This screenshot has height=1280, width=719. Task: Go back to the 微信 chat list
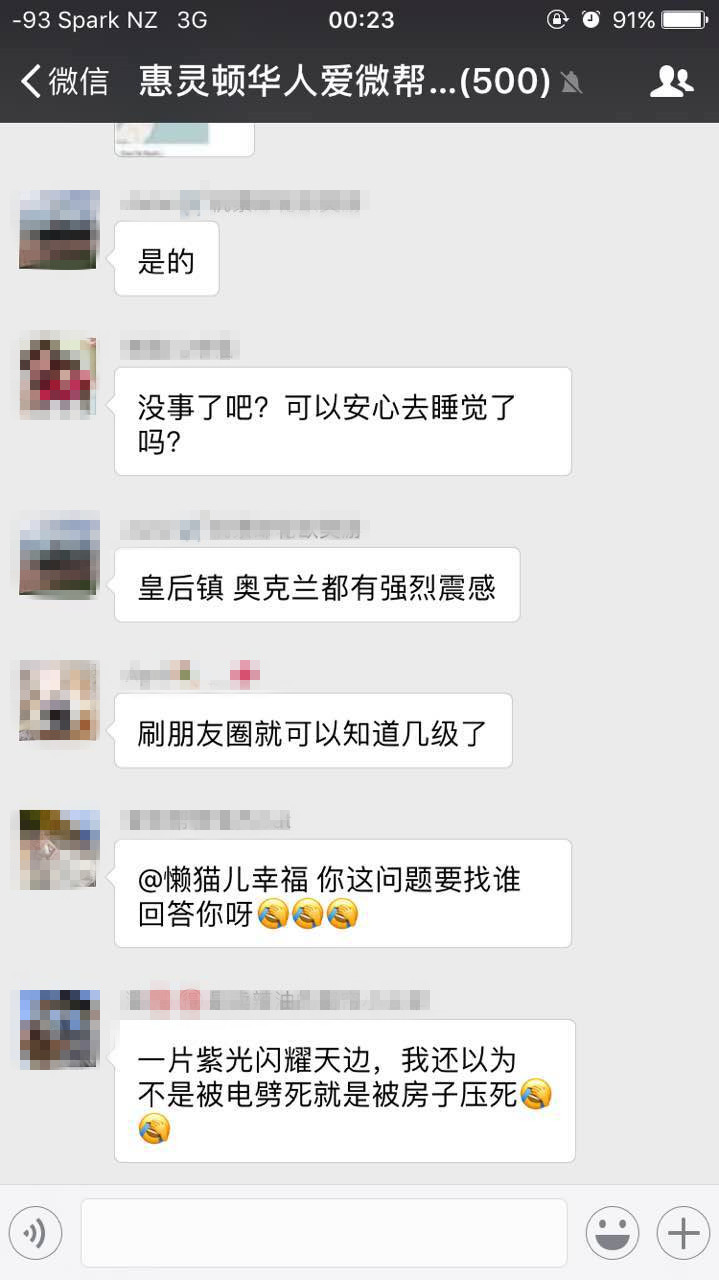coord(64,82)
